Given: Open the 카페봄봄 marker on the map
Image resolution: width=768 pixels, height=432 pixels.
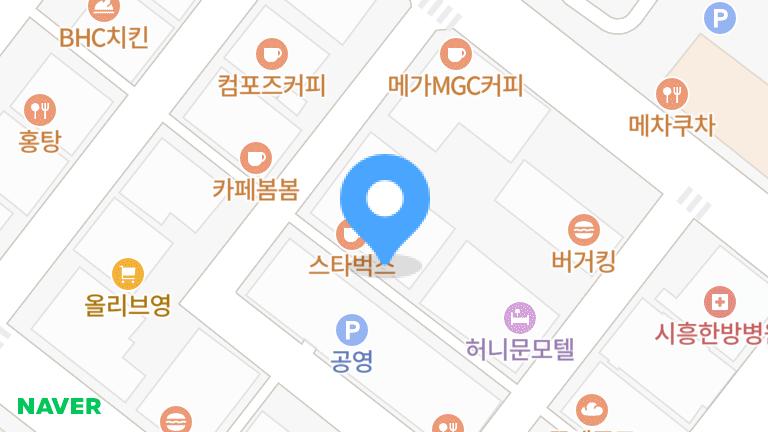Looking at the screenshot, I should click(256, 158).
